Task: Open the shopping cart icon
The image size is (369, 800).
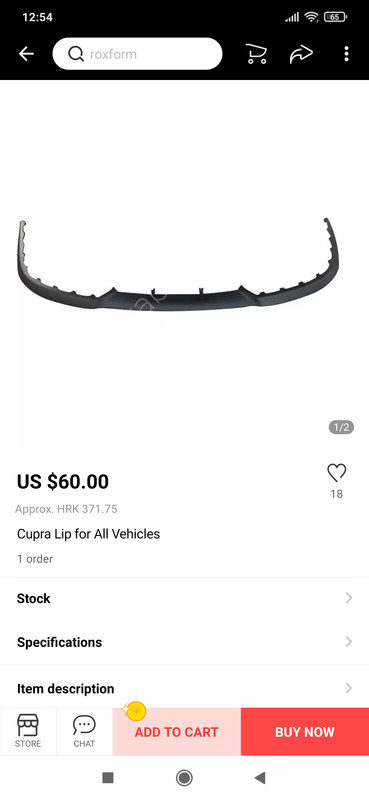Action: tap(256, 54)
